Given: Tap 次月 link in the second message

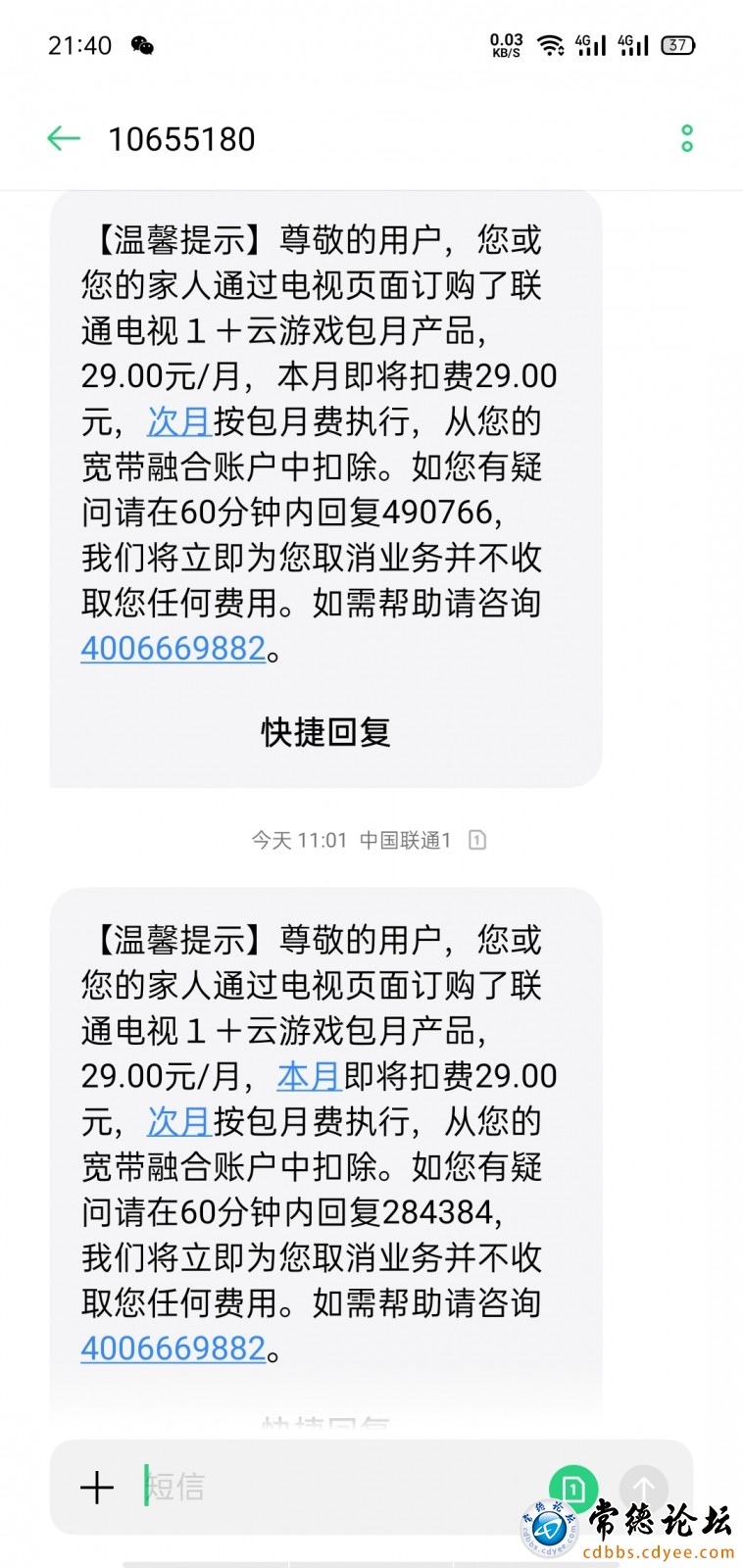Looking at the screenshot, I should point(179,1121).
